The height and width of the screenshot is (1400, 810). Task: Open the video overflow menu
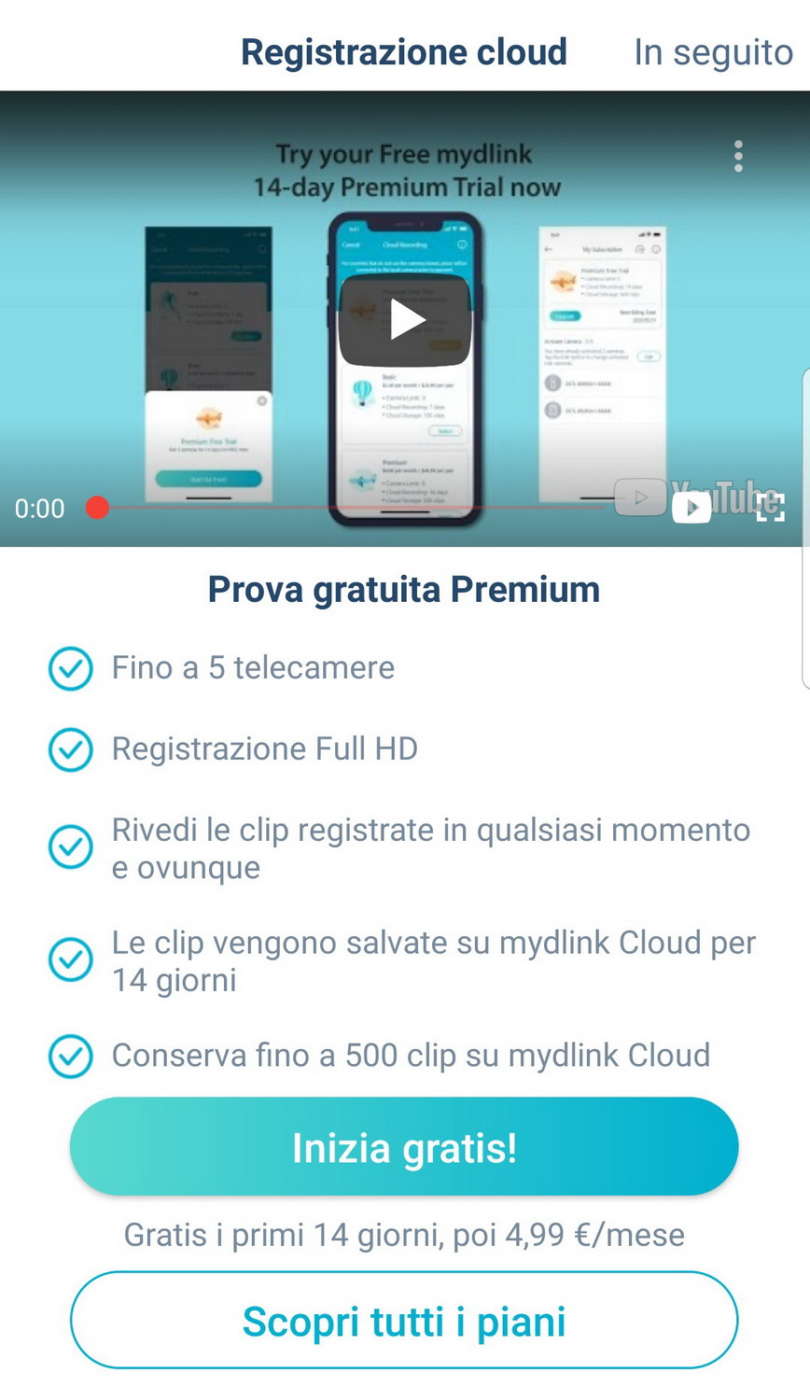pos(738,156)
